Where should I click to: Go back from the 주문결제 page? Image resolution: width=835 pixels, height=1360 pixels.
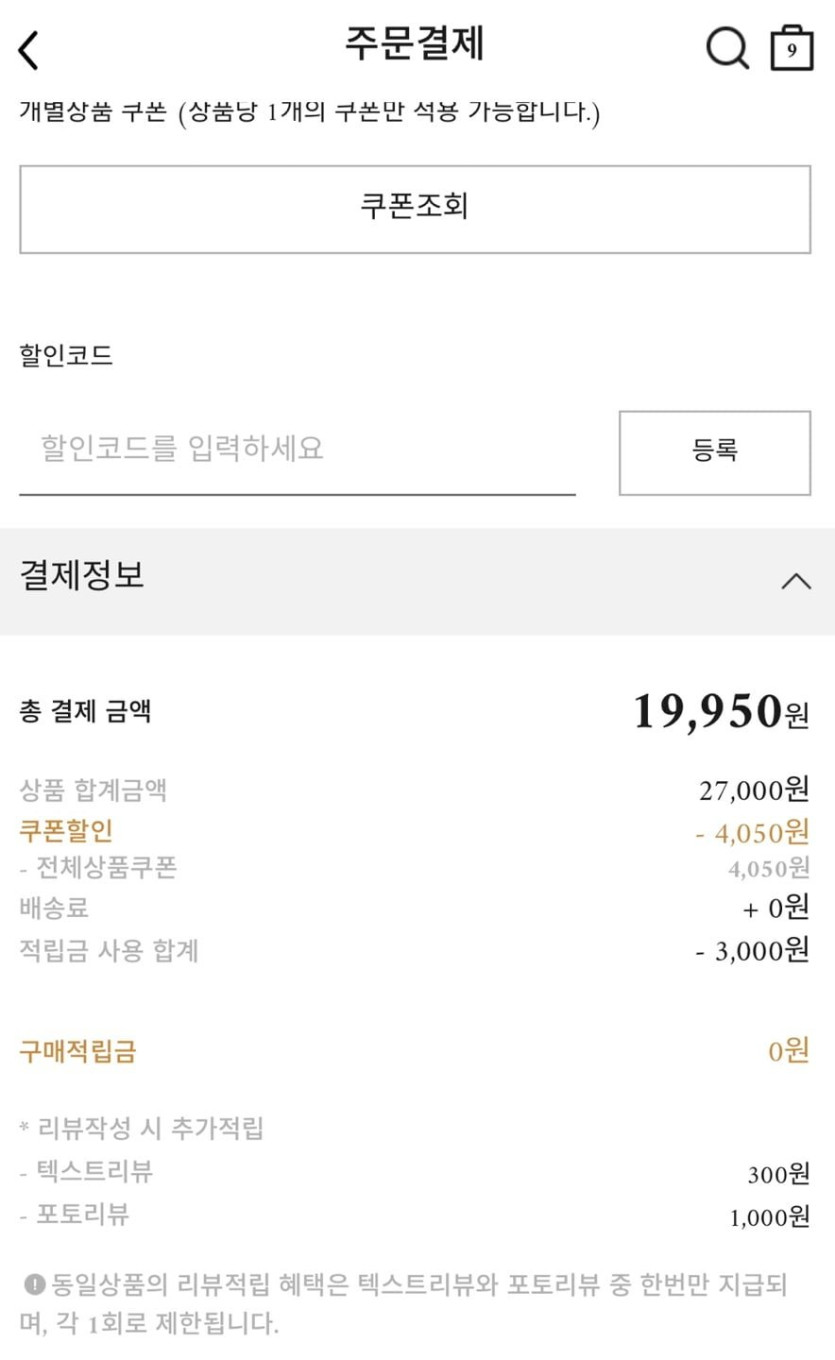pos(29,49)
